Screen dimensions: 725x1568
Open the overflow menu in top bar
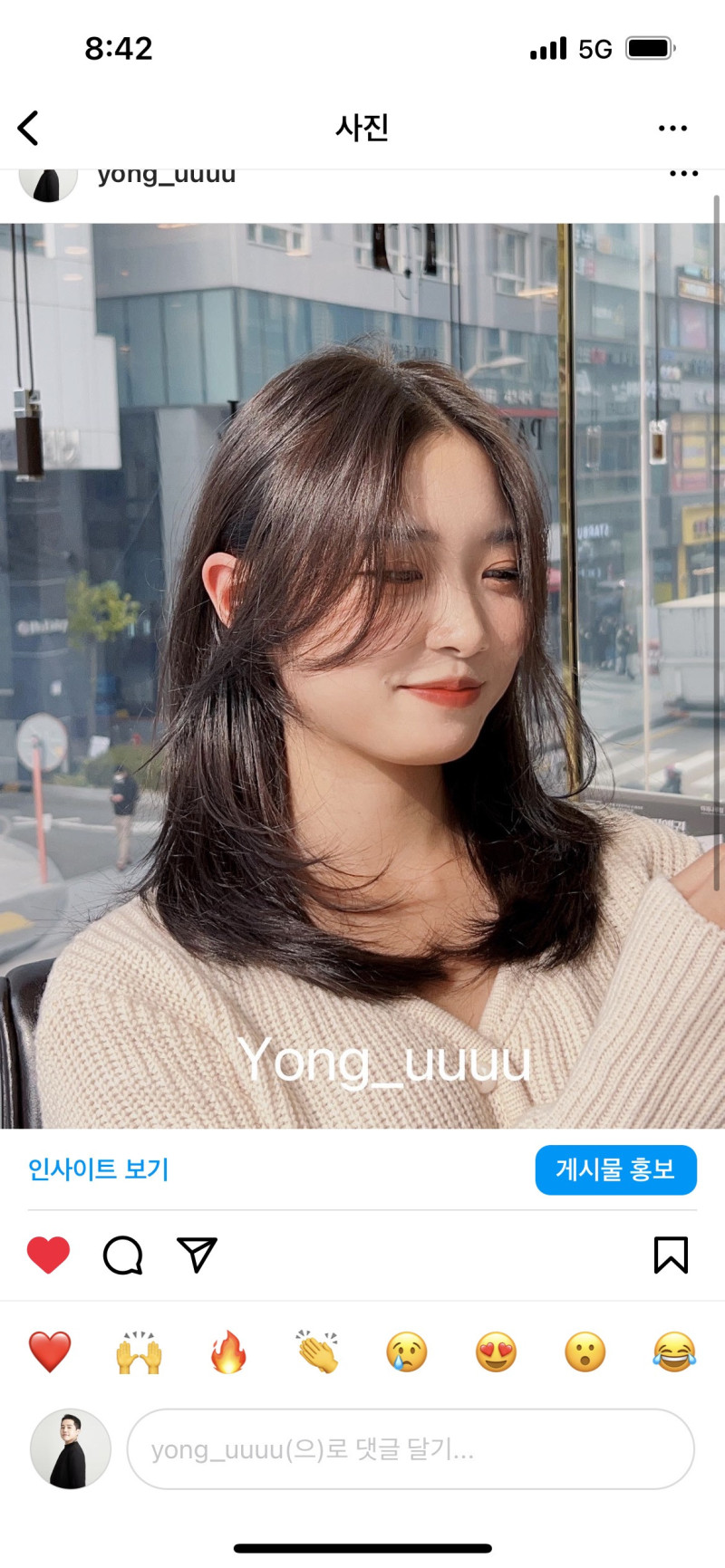[x=672, y=128]
